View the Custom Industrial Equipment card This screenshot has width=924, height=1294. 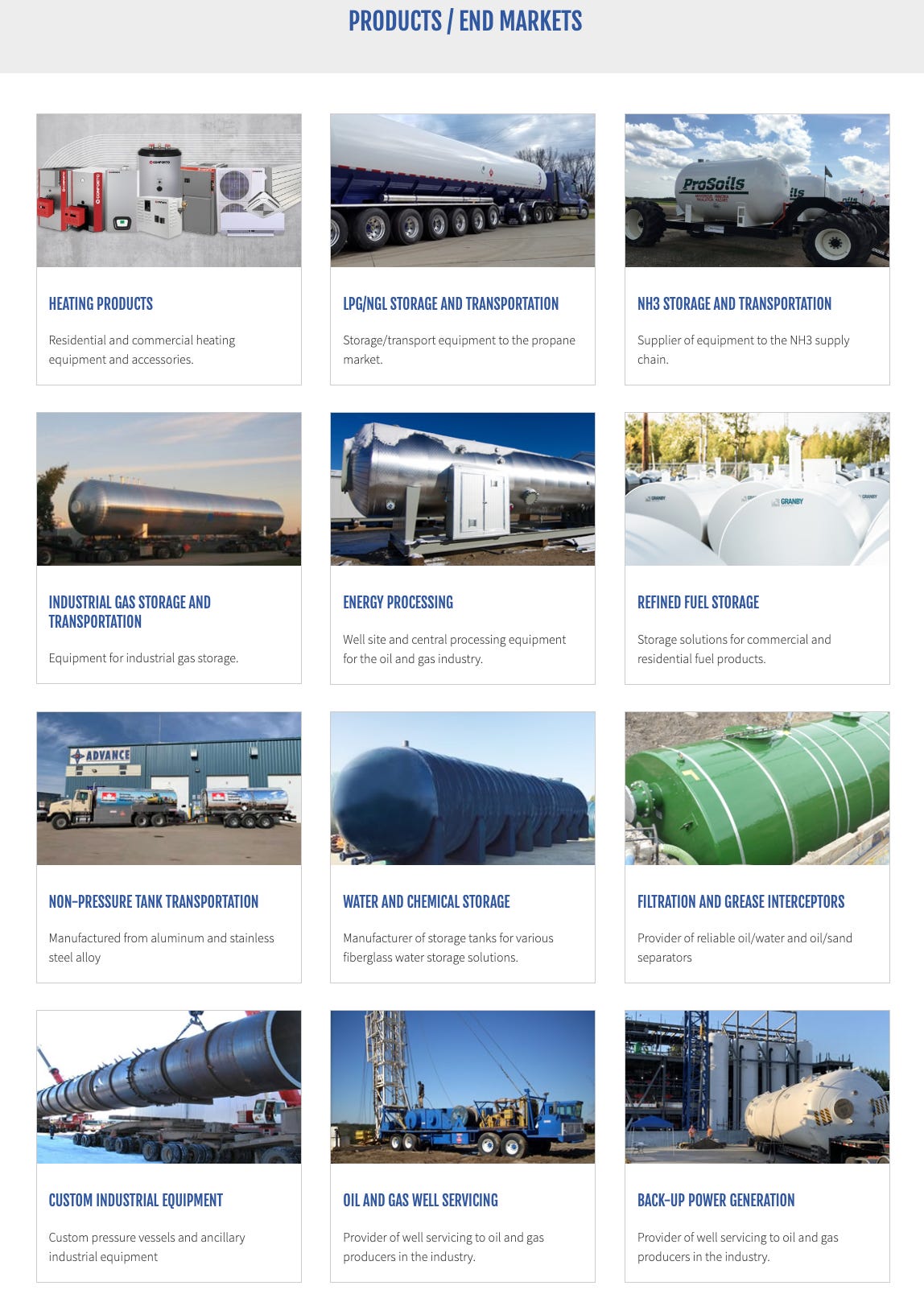click(x=135, y=1200)
